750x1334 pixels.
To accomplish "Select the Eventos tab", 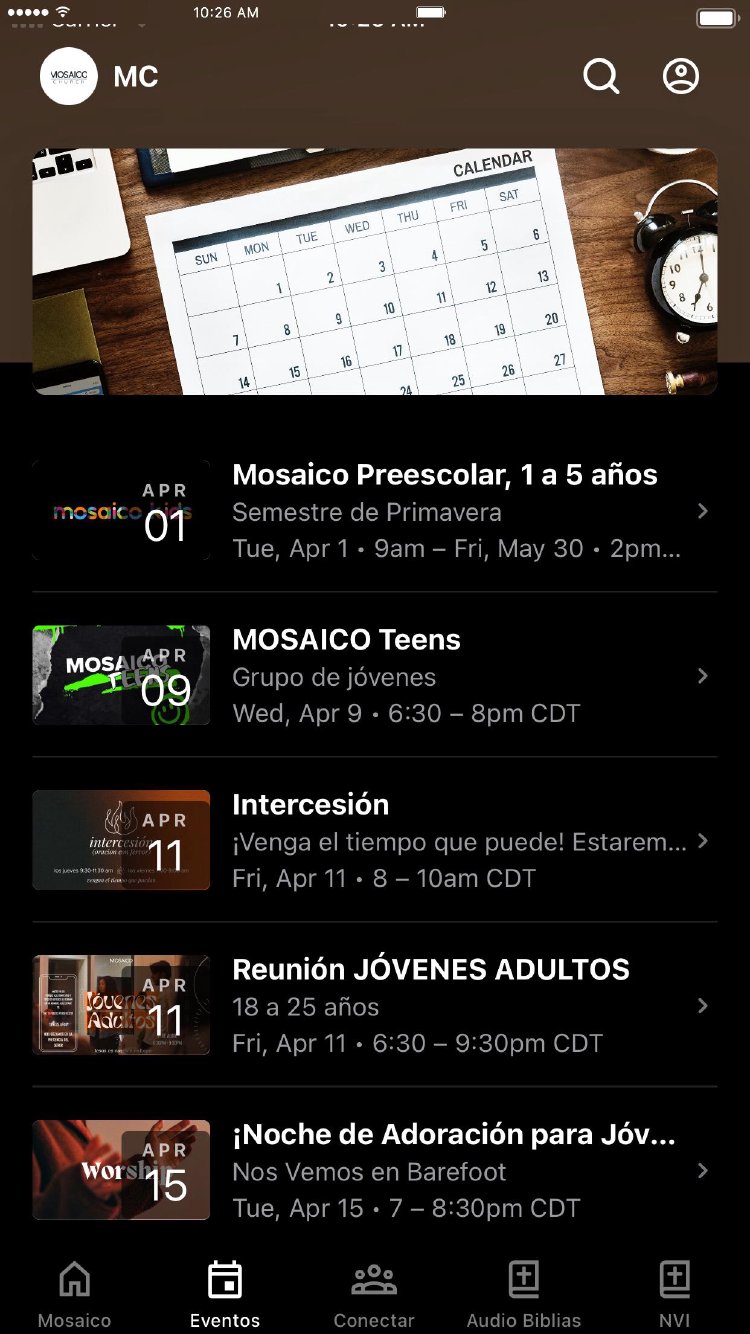I will pyautogui.click(x=225, y=1294).
